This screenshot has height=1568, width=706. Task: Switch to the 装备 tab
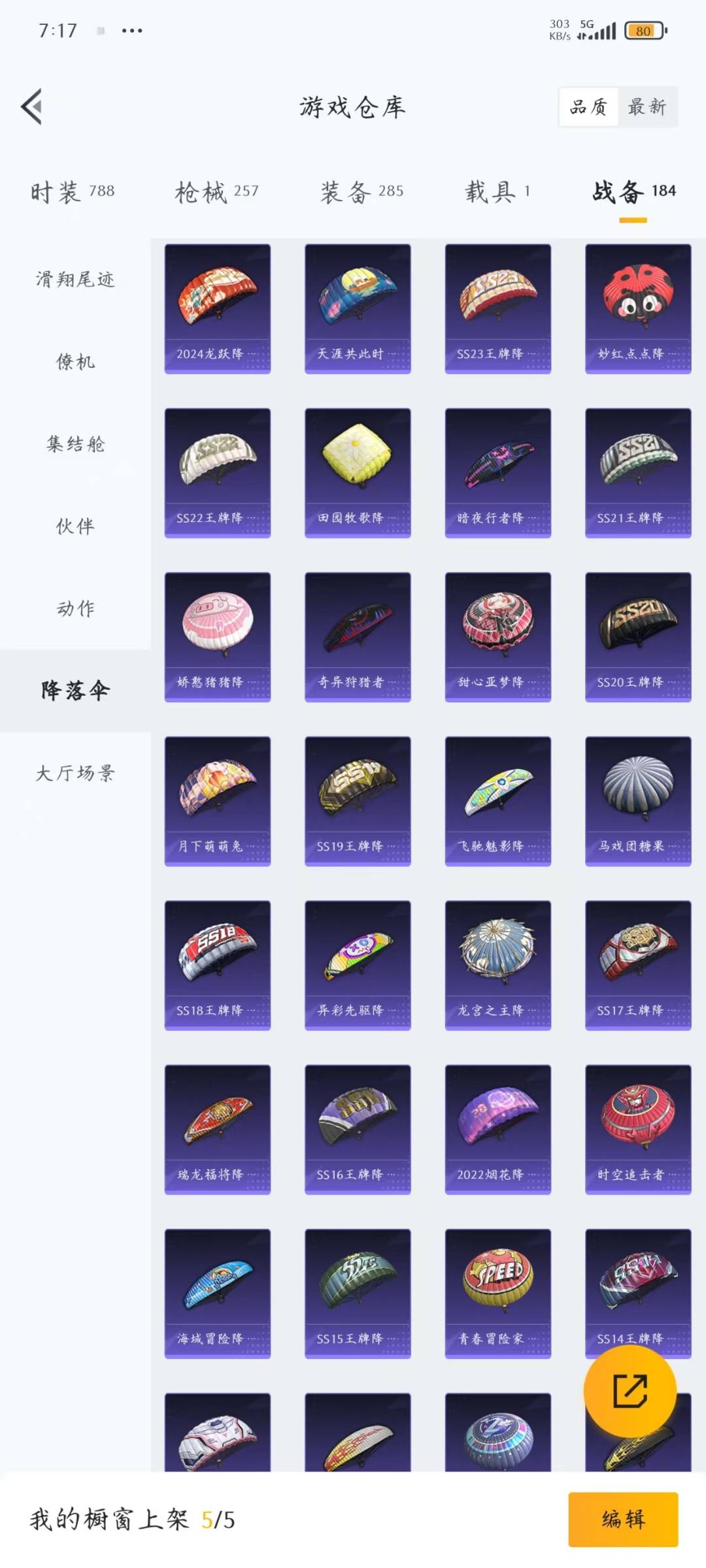361,191
